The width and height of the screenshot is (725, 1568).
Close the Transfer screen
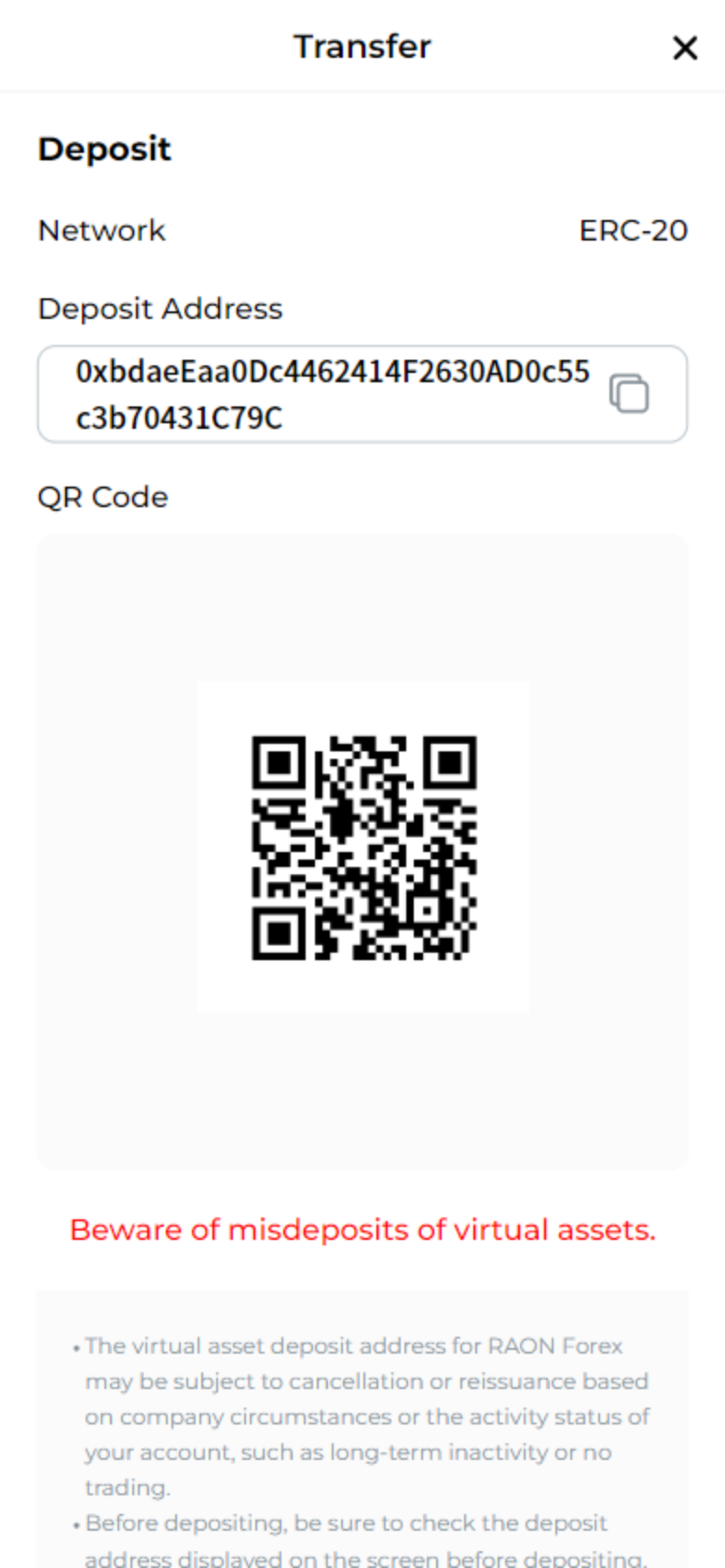[685, 48]
